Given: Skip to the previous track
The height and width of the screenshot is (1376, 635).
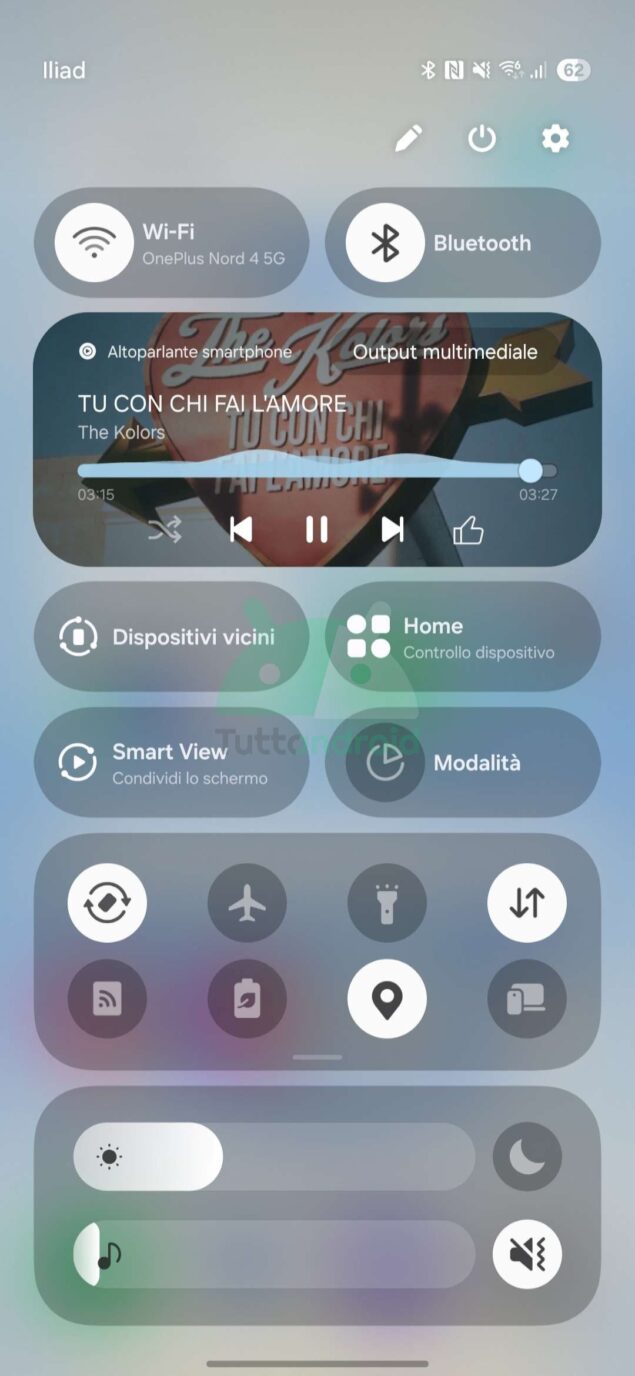Looking at the screenshot, I should pyautogui.click(x=241, y=530).
